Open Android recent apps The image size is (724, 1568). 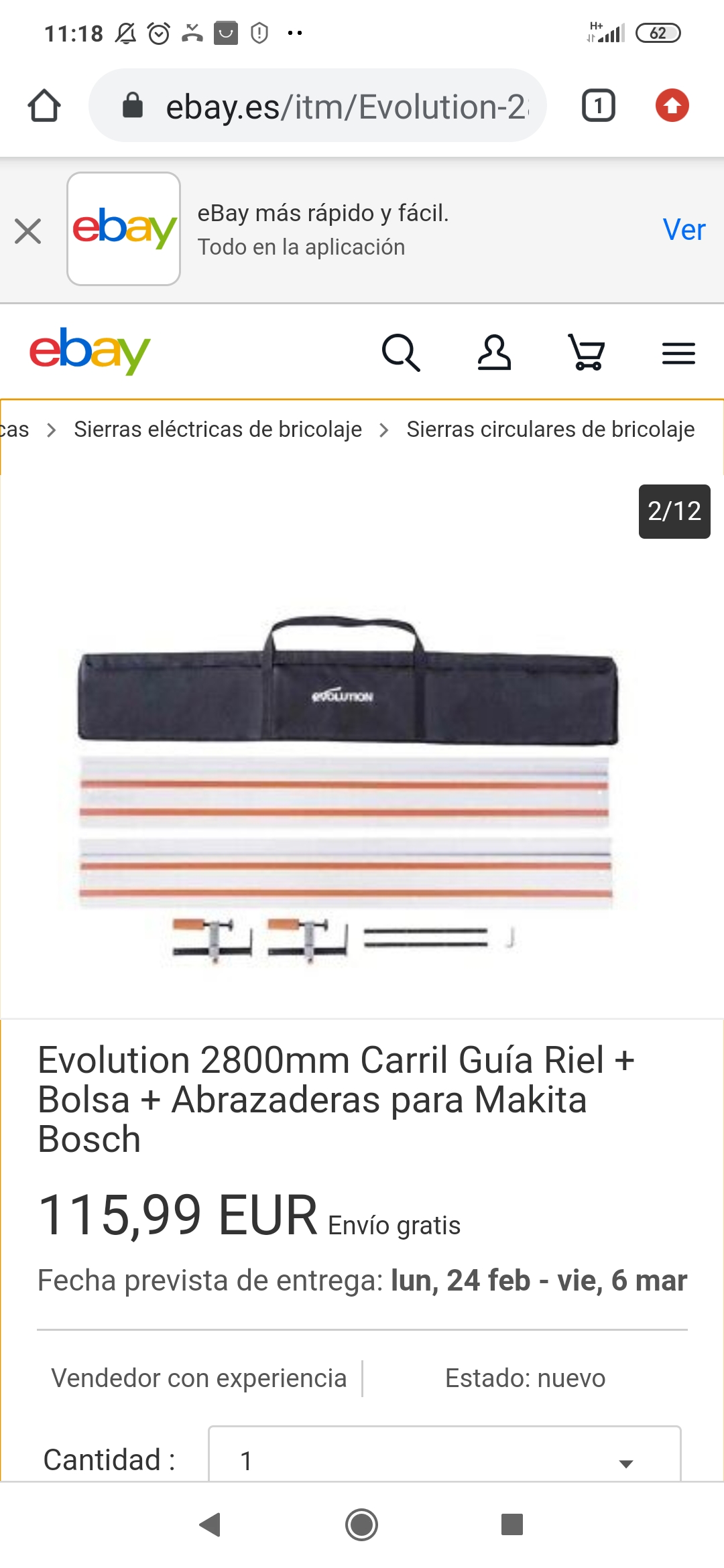512,1524
